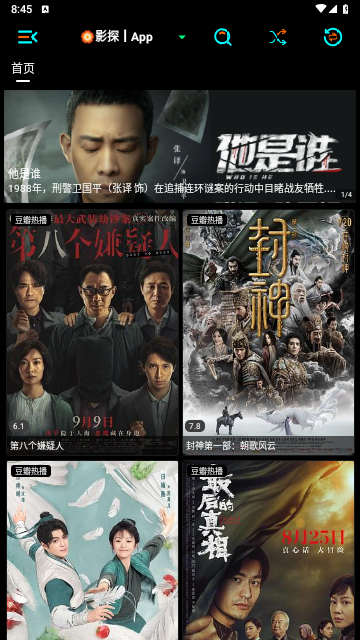
Task: Open the 他是谁 banner
Action: pyautogui.click(x=180, y=147)
